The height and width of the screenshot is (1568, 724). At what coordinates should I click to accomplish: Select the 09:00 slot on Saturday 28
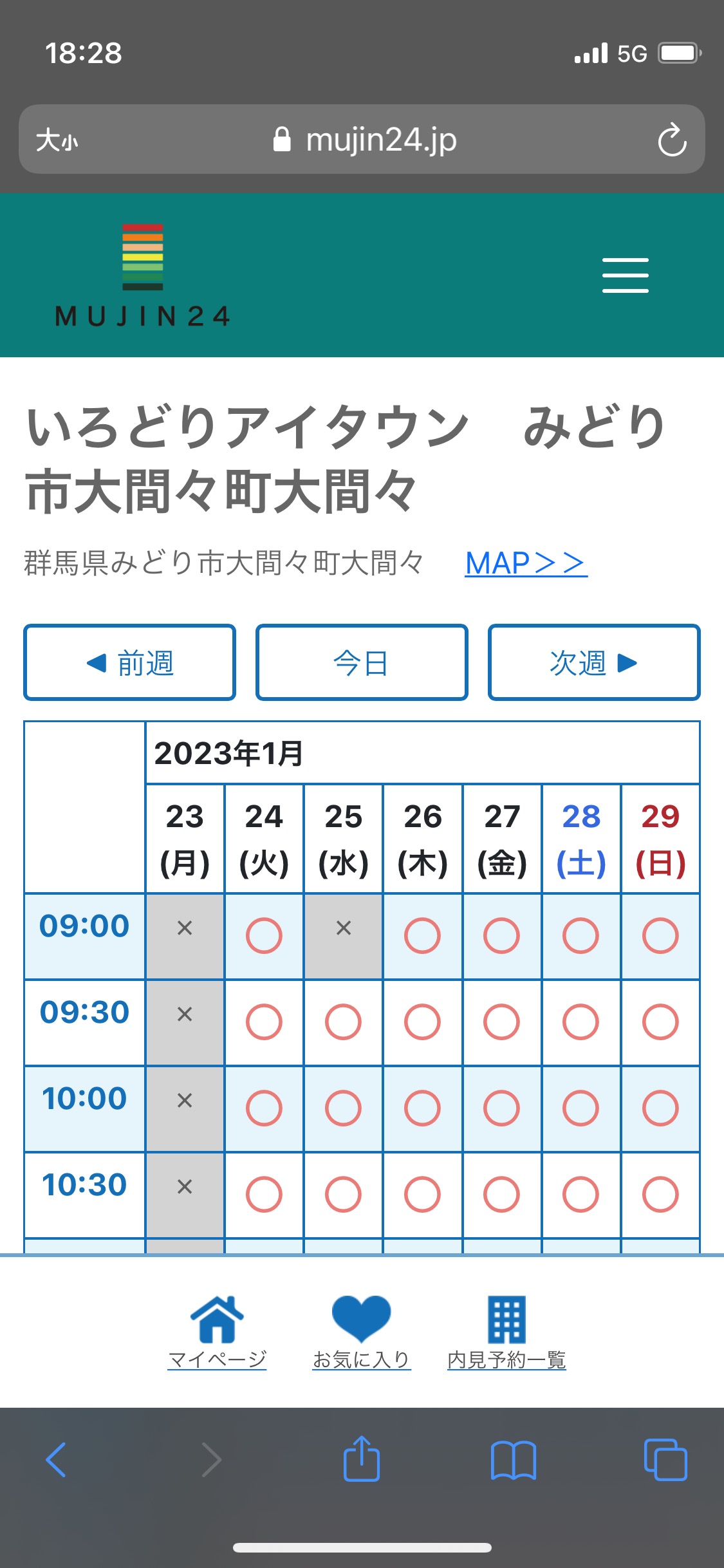pos(580,935)
